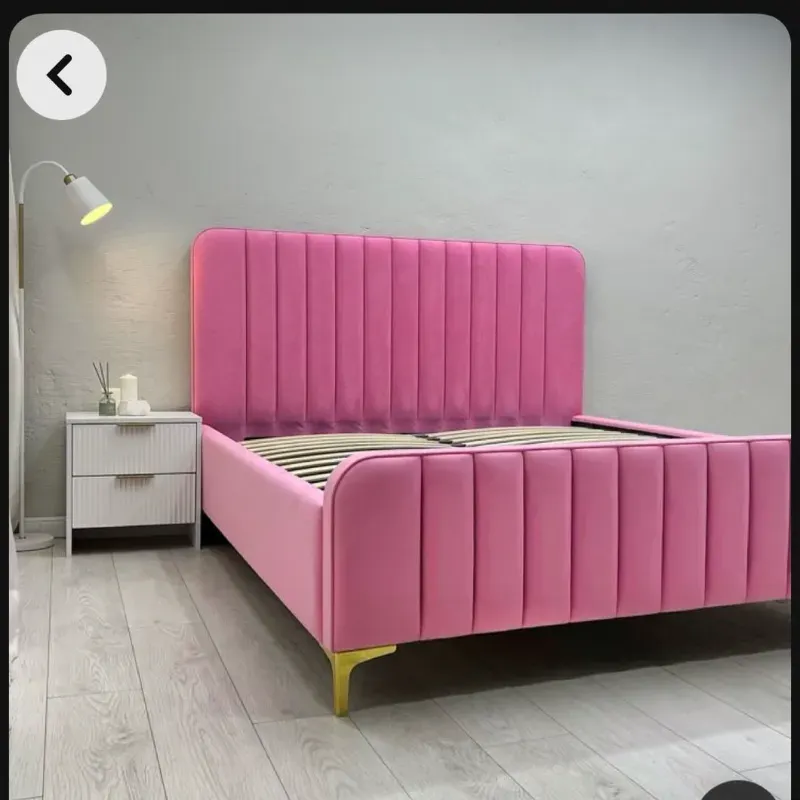The height and width of the screenshot is (800, 800).
Task: Go back using the arrow button
Action: pyautogui.click(x=61, y=75)
